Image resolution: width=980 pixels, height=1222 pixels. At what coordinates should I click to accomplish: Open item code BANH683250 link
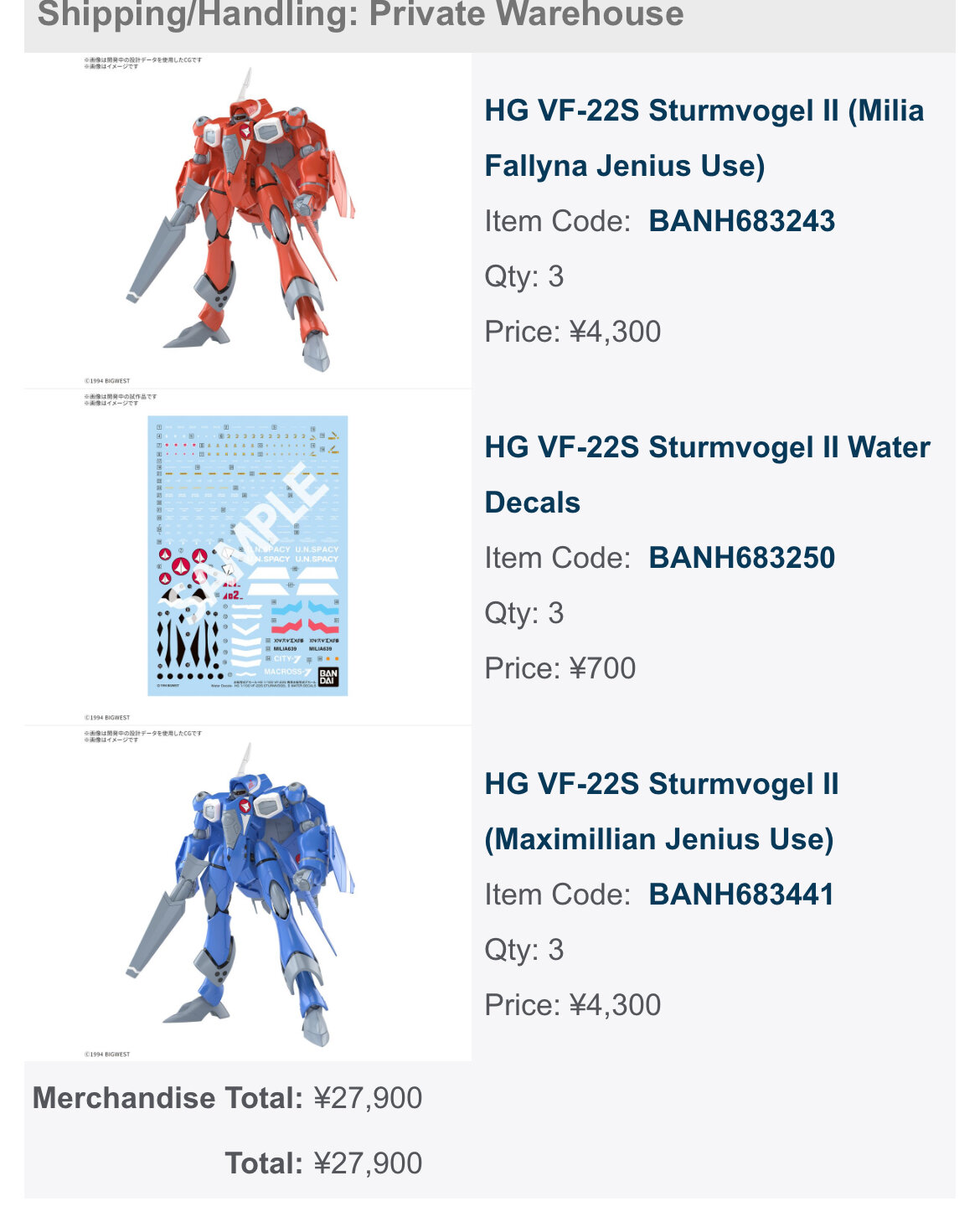point(741,559)
